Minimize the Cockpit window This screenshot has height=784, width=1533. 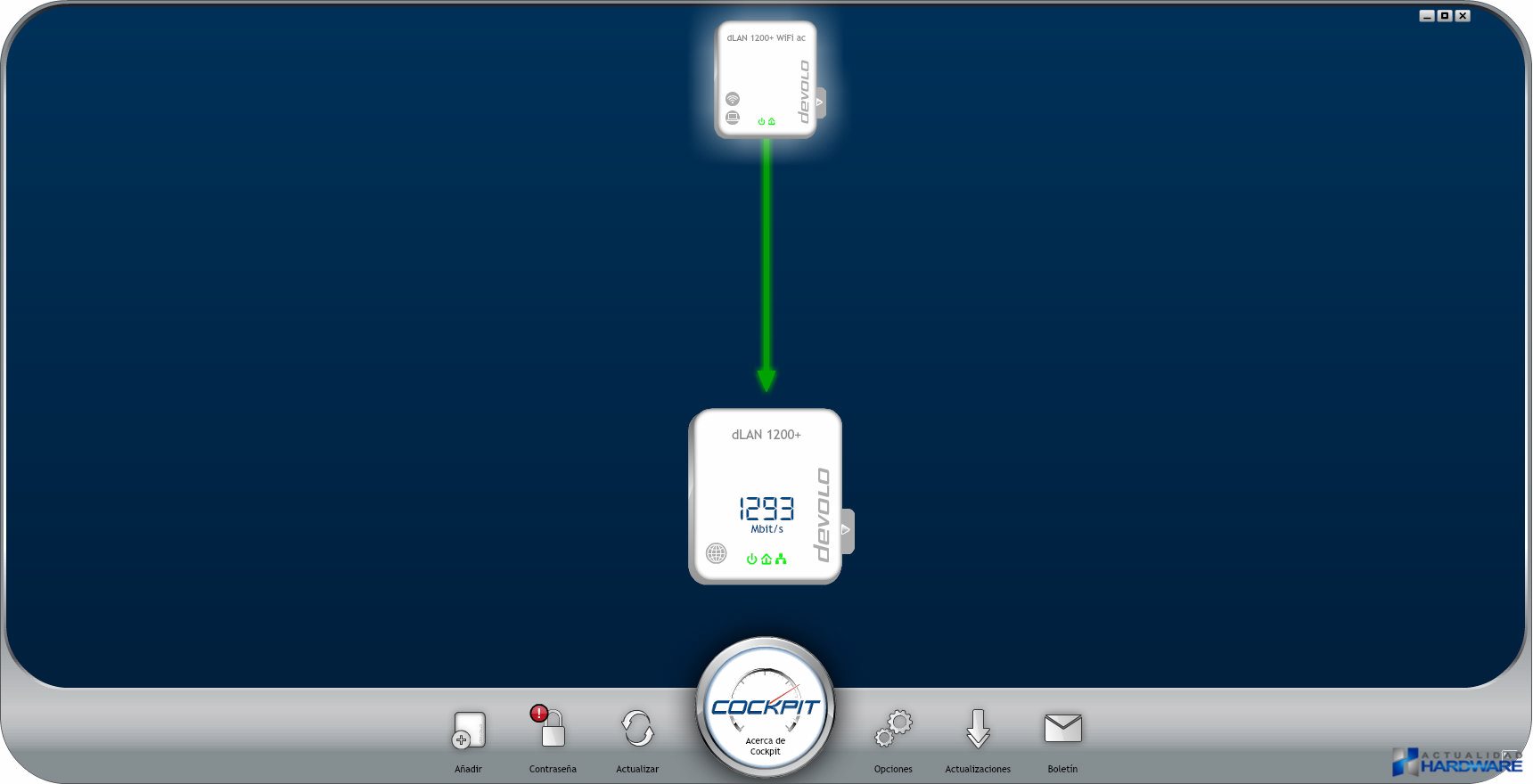1427,15
